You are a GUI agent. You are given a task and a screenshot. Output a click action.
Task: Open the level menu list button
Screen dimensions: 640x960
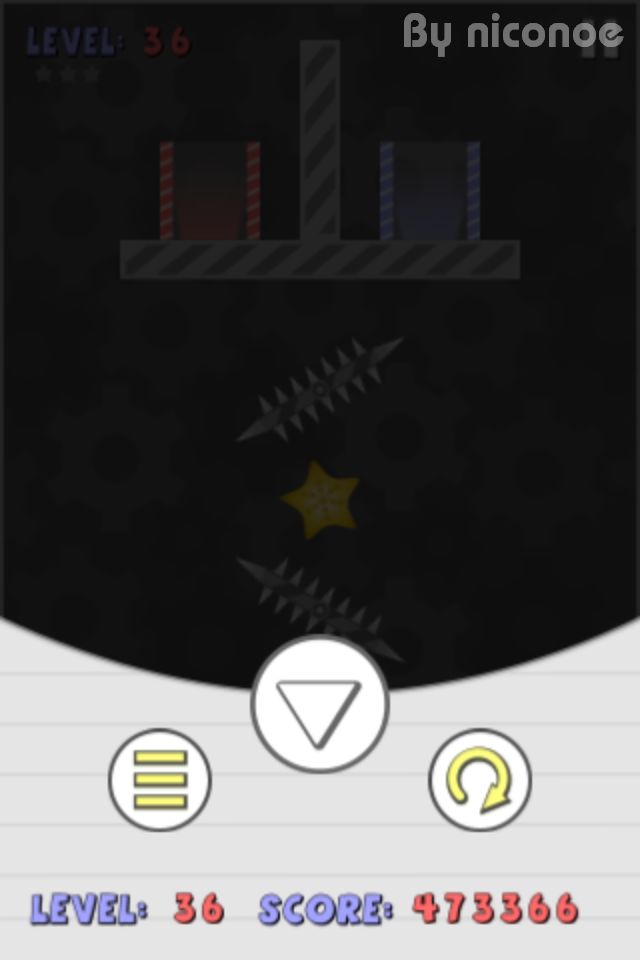[160, 780]
